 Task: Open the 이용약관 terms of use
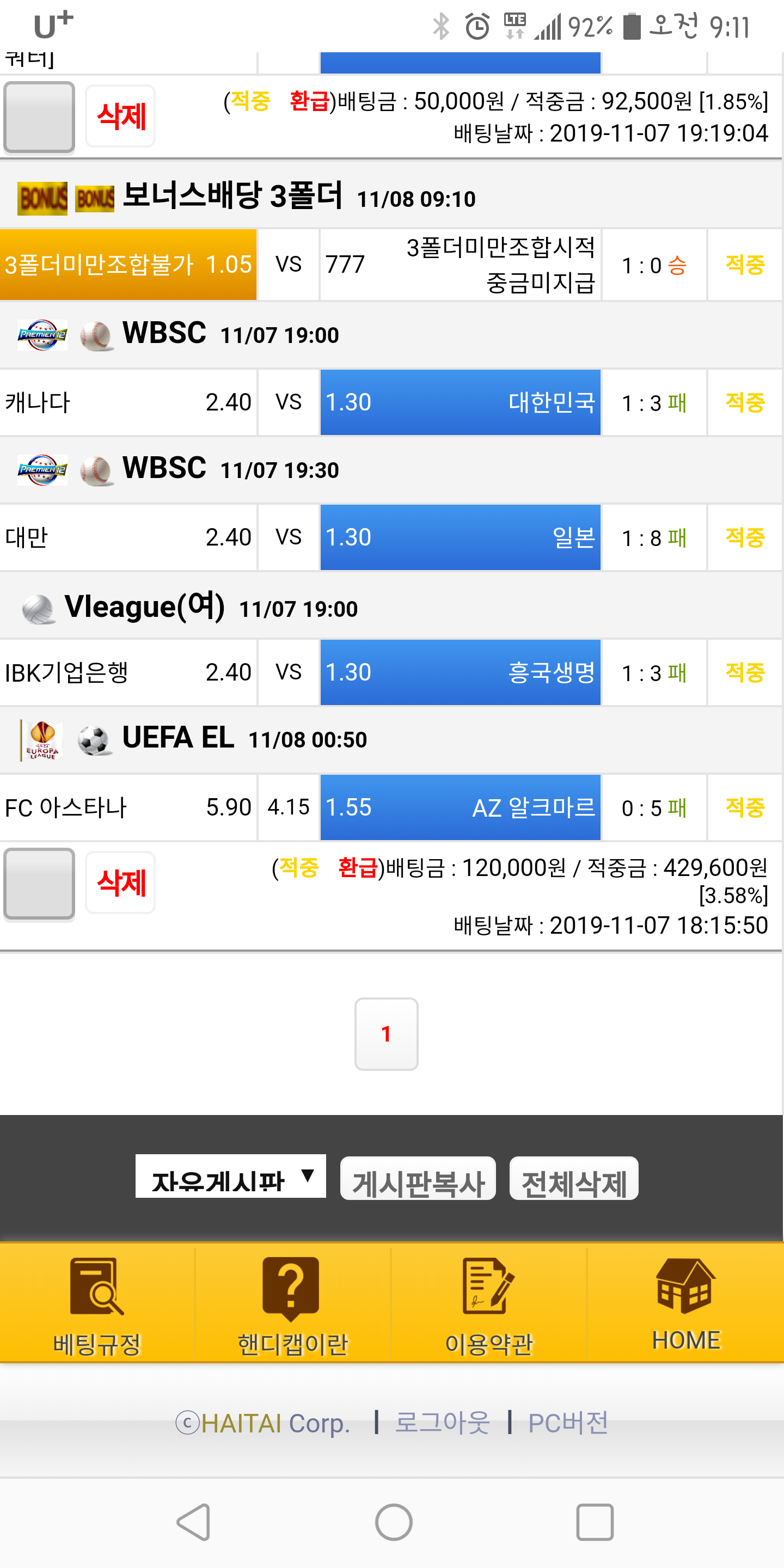coord(489,1303)
